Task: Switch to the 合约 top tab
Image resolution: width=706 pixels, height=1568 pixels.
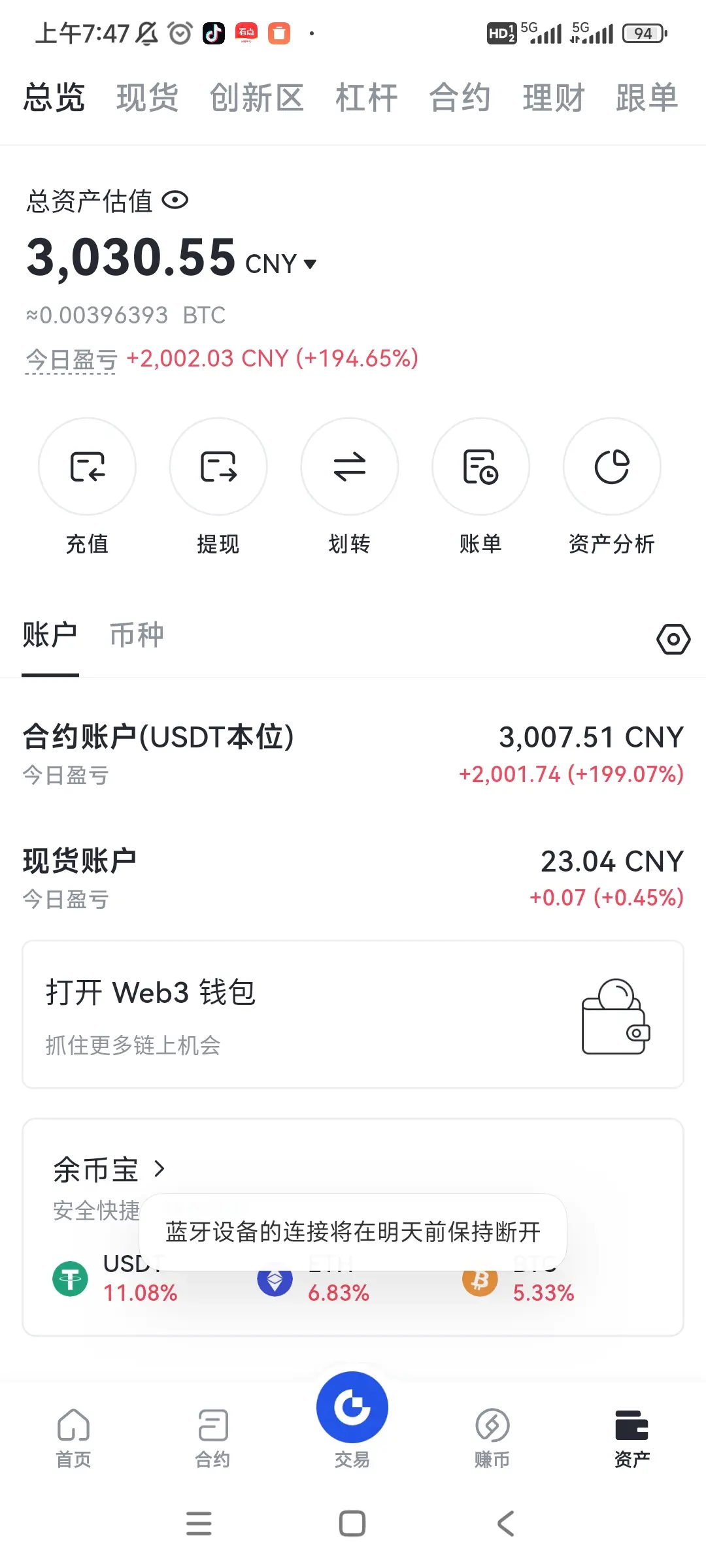Action: click(x=460, y=98)
